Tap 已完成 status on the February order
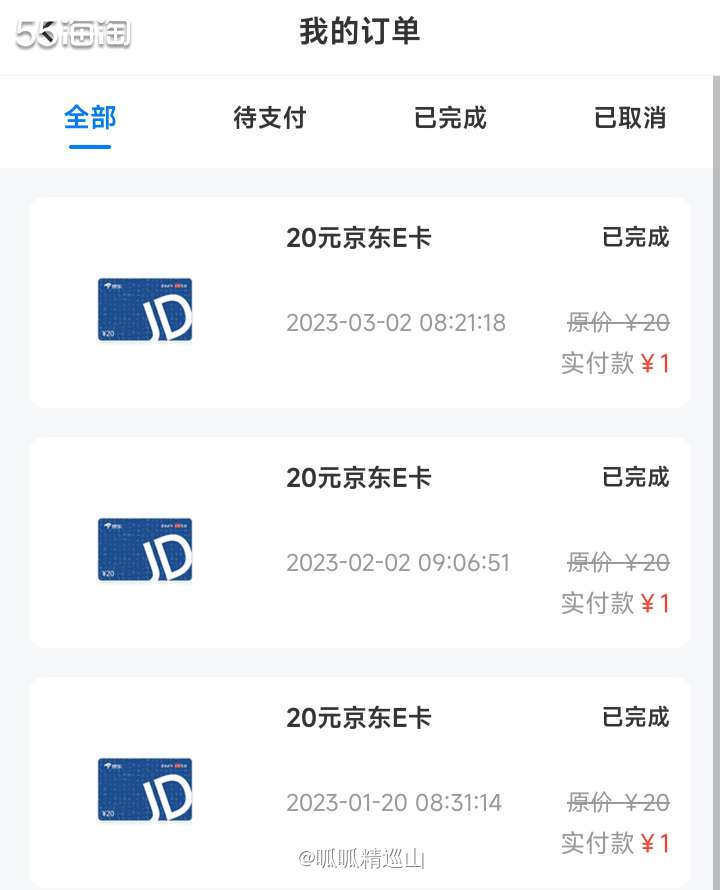This screenshot has width=720, height=890. (634, 478)
